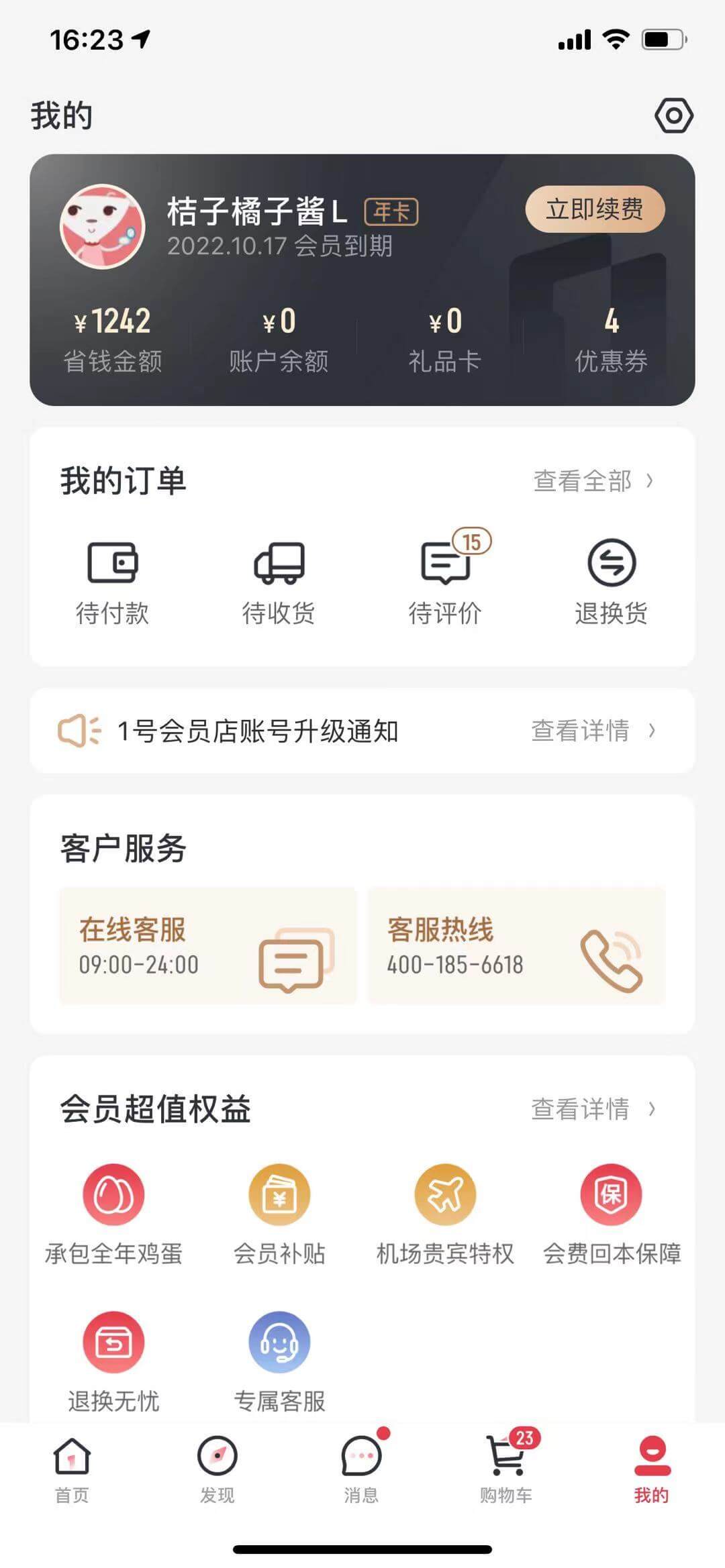
Task: Open the settings gear icon
Action: 673,115
